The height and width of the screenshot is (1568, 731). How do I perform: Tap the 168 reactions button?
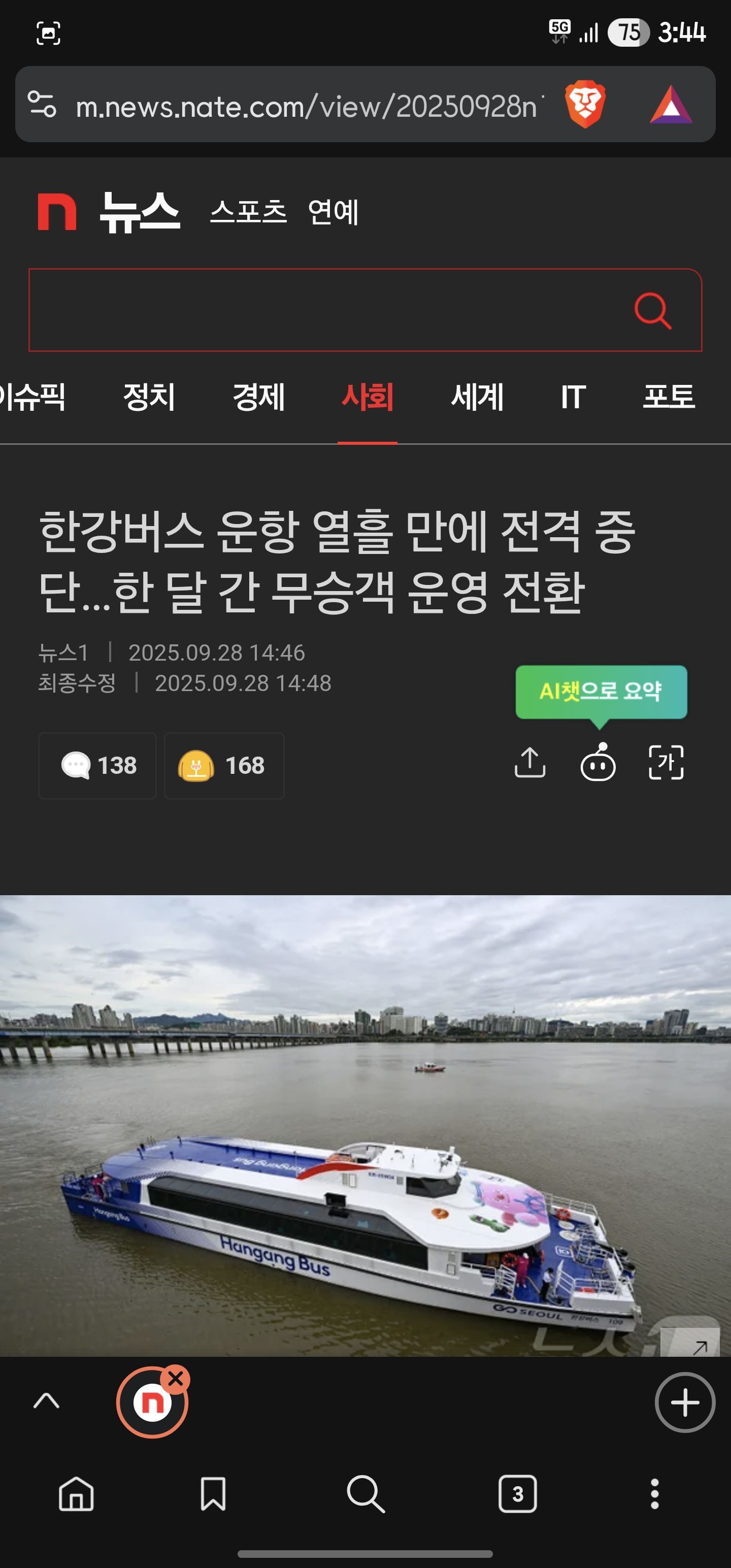pyautogui.click(x=223, y=765)
